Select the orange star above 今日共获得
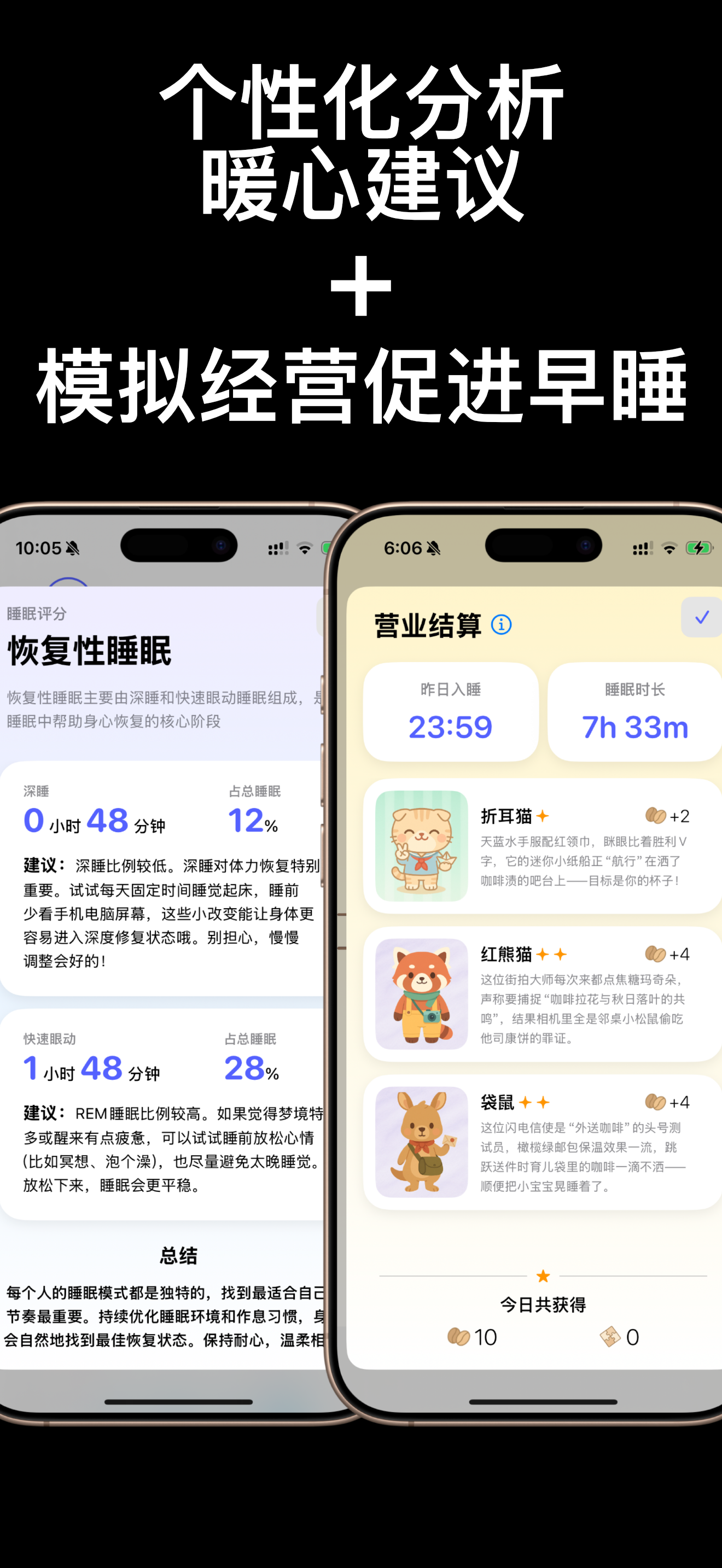 tap(544, 1276)
